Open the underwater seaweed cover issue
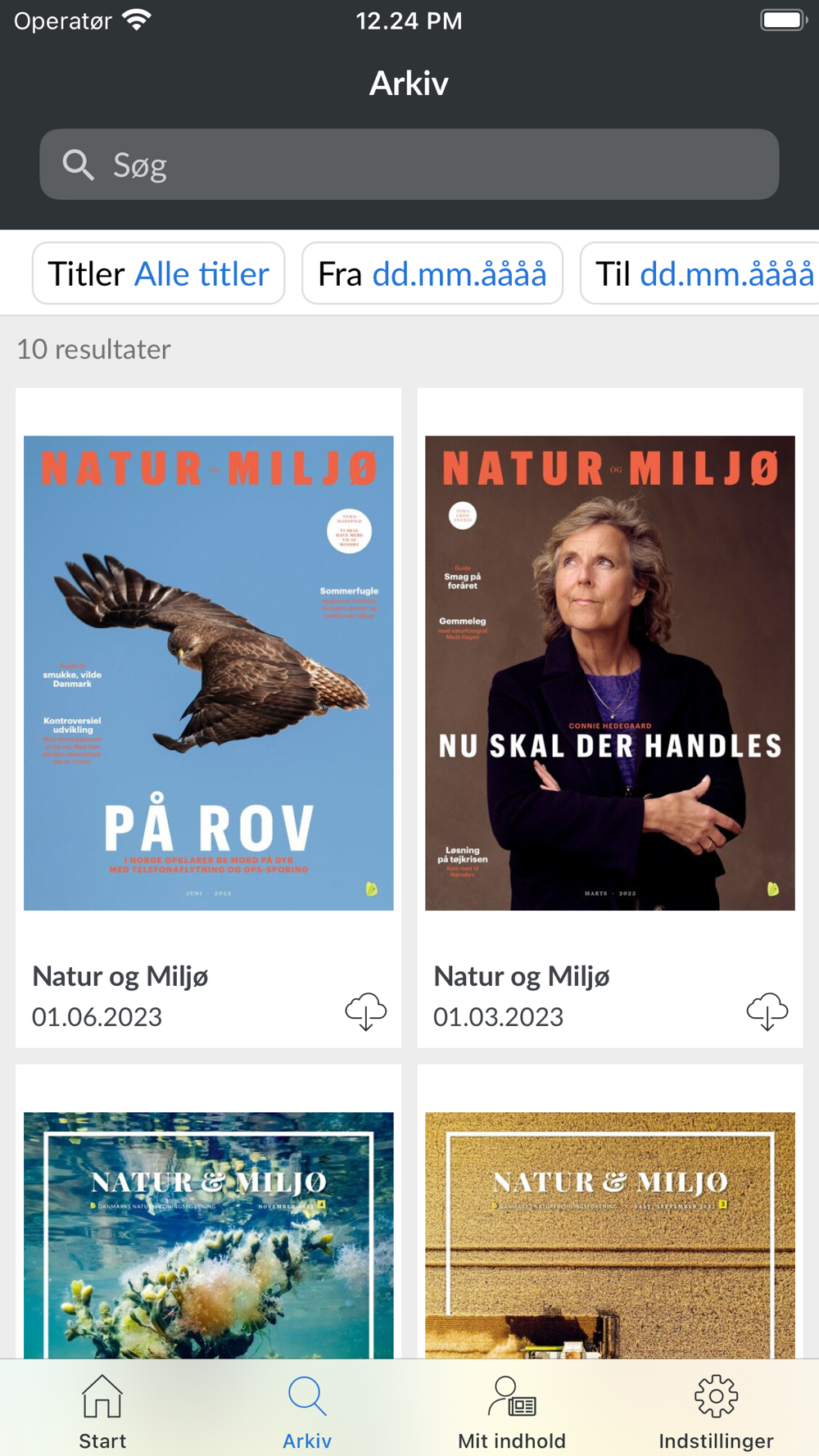Image resolution: width=819 pixels, height=1456 pixels. point(209,1235)
